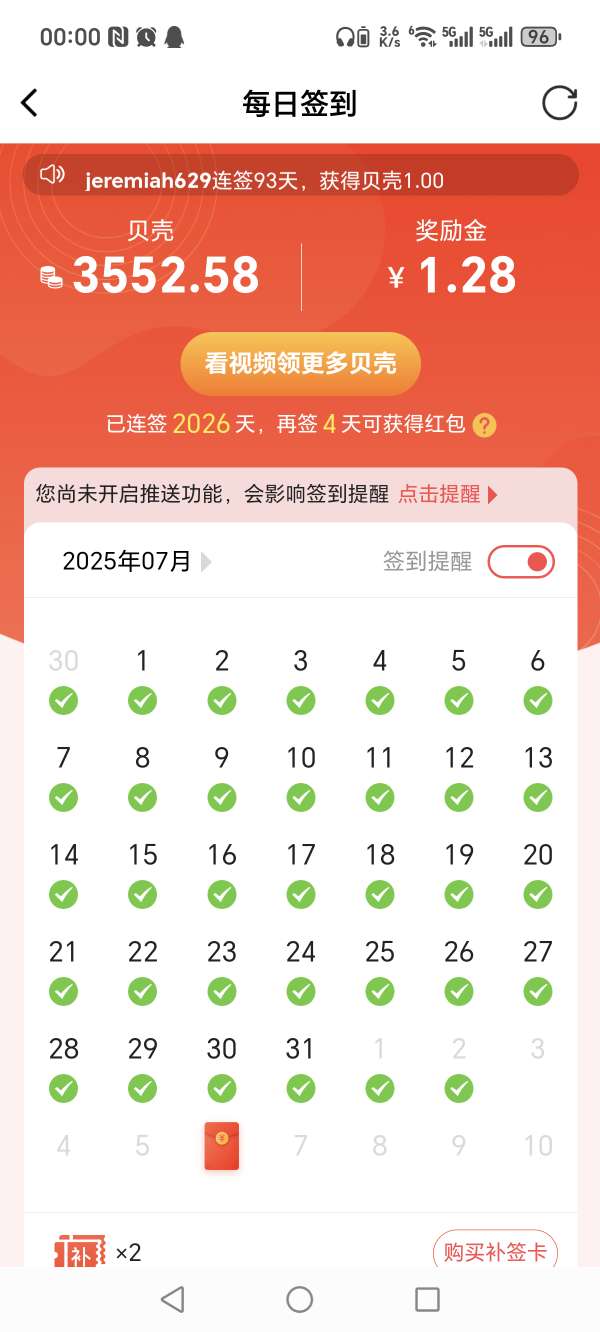Tap 购买补签卡 button
Image resolution: width=600 pixels, height=1332 pixels.
point(495,1252)
